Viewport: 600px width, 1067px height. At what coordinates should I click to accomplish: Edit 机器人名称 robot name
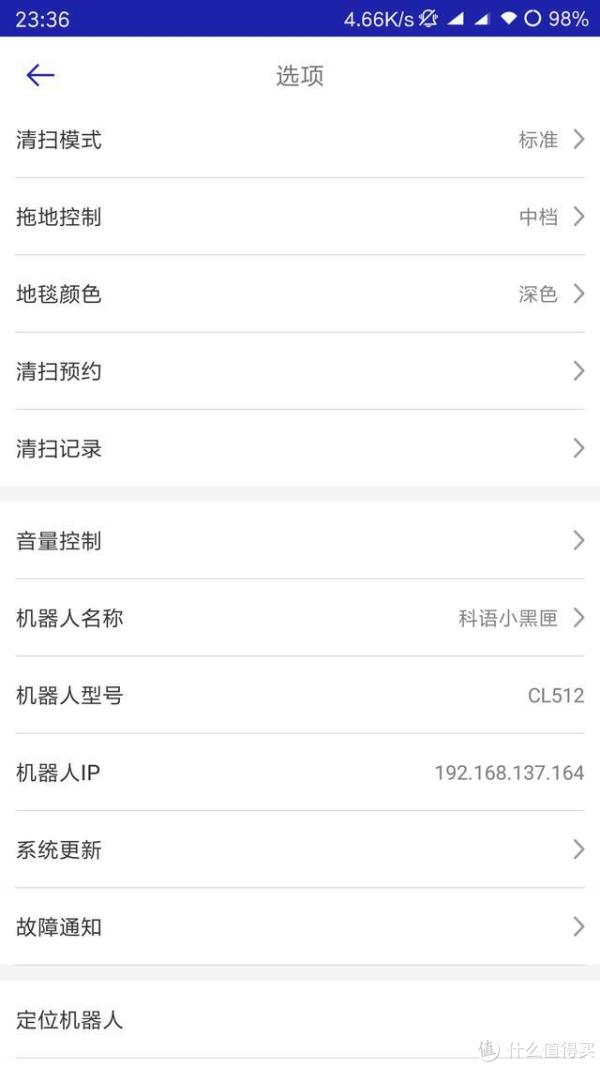(300, 618)
